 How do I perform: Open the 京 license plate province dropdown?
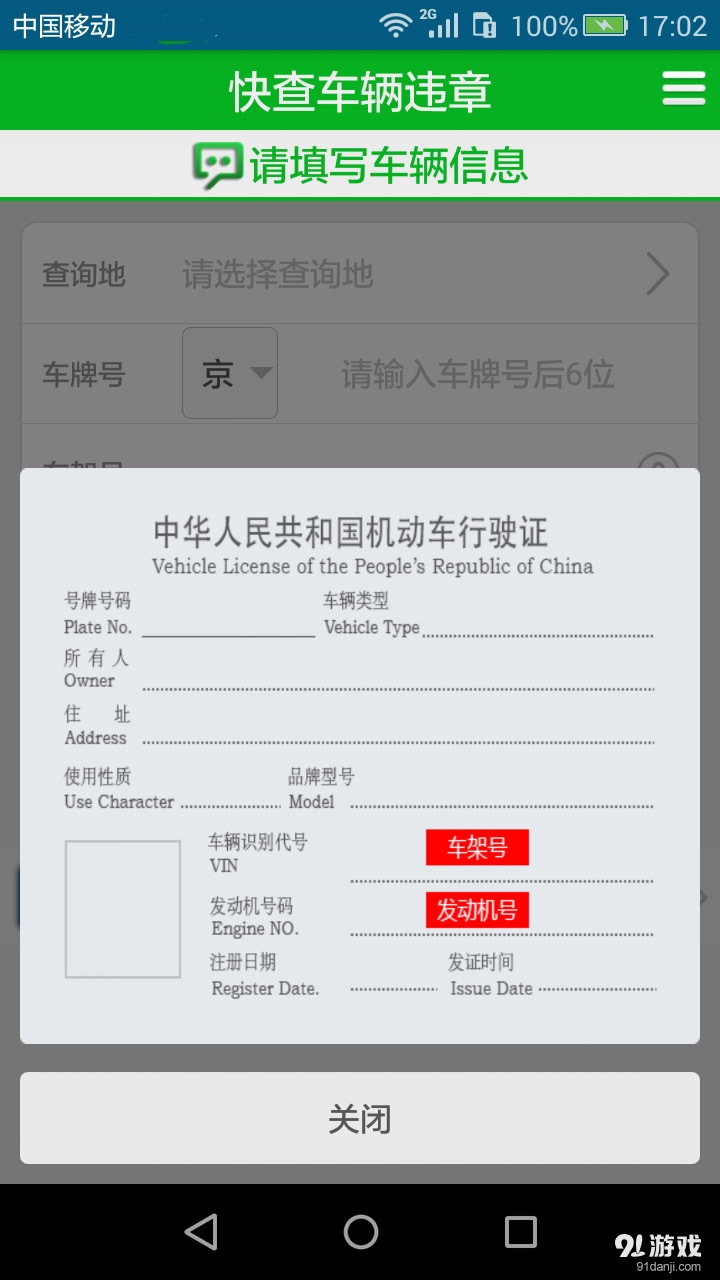[x=229, y=372]
